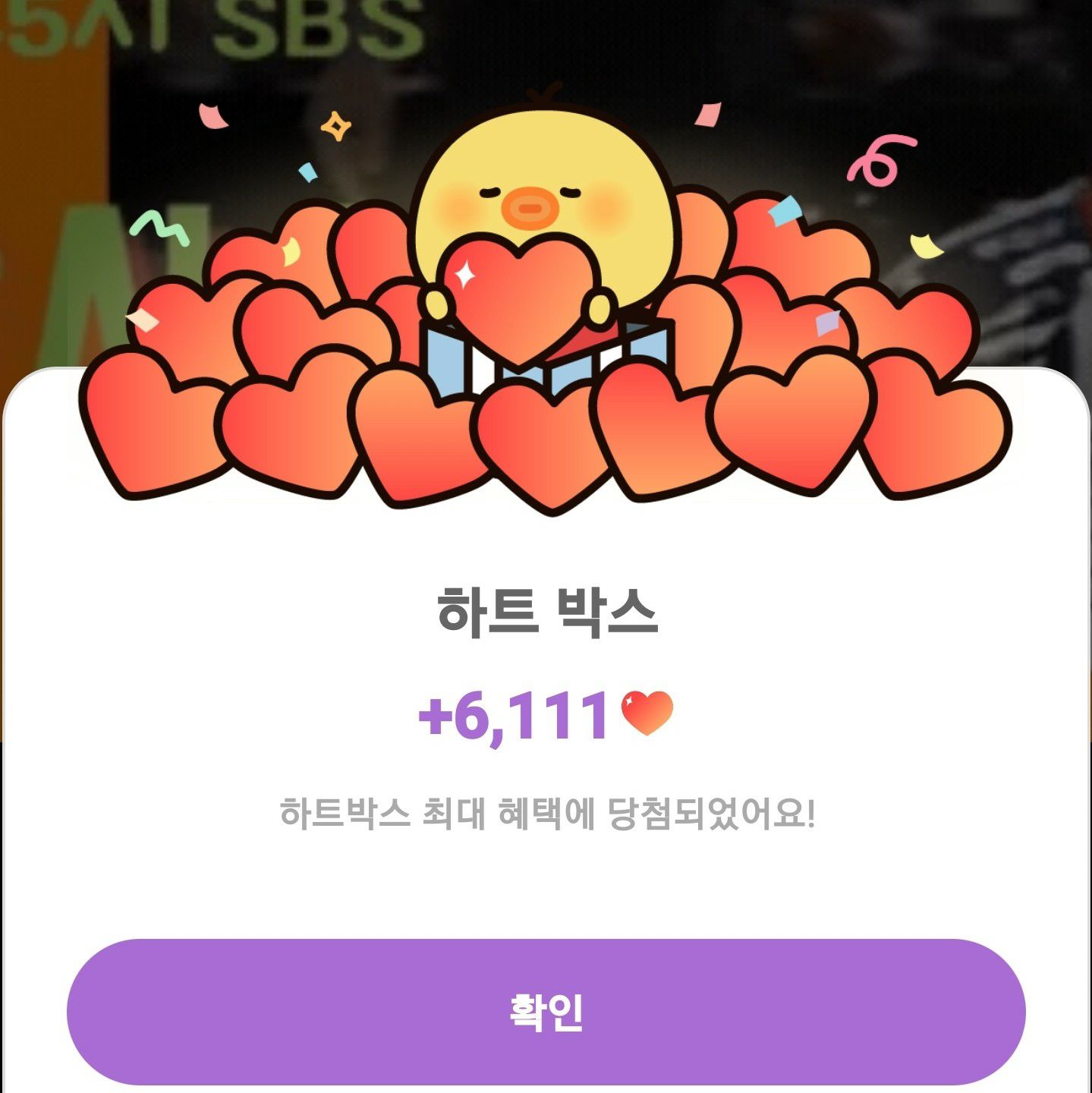This screenshot has height=1093, width=1092.
Task: Confirm the heart box reward with 확인
Action: tap(546, 1011)
